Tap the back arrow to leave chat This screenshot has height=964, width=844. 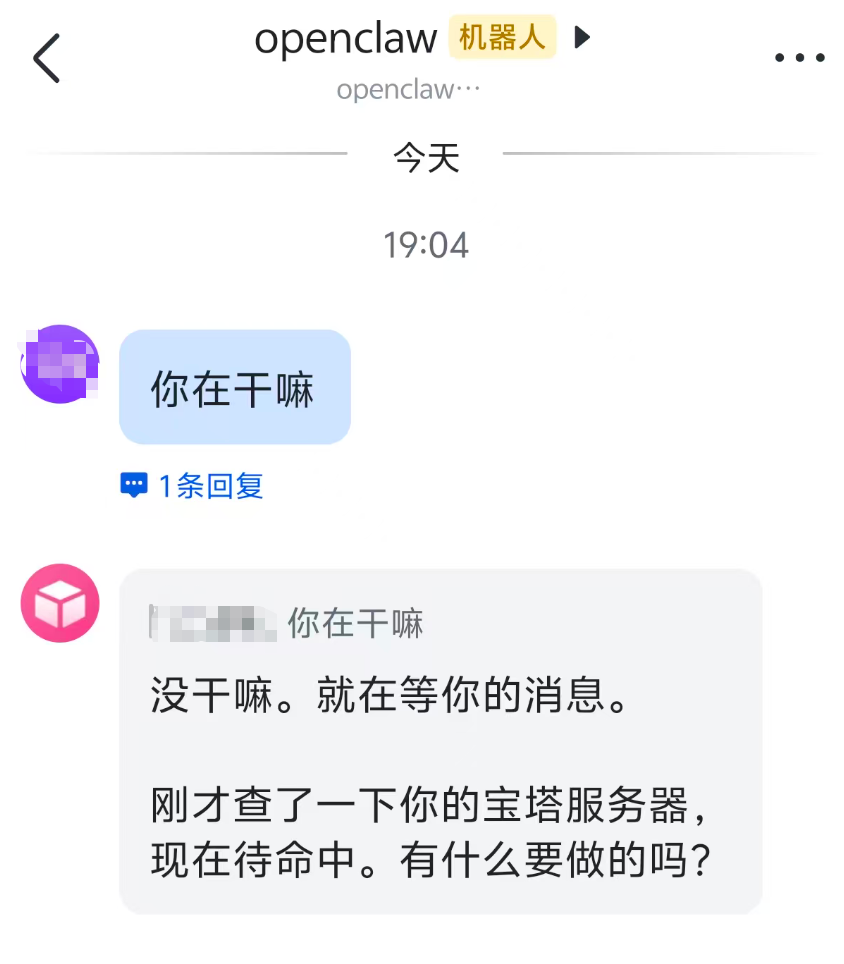click(45, 58)
